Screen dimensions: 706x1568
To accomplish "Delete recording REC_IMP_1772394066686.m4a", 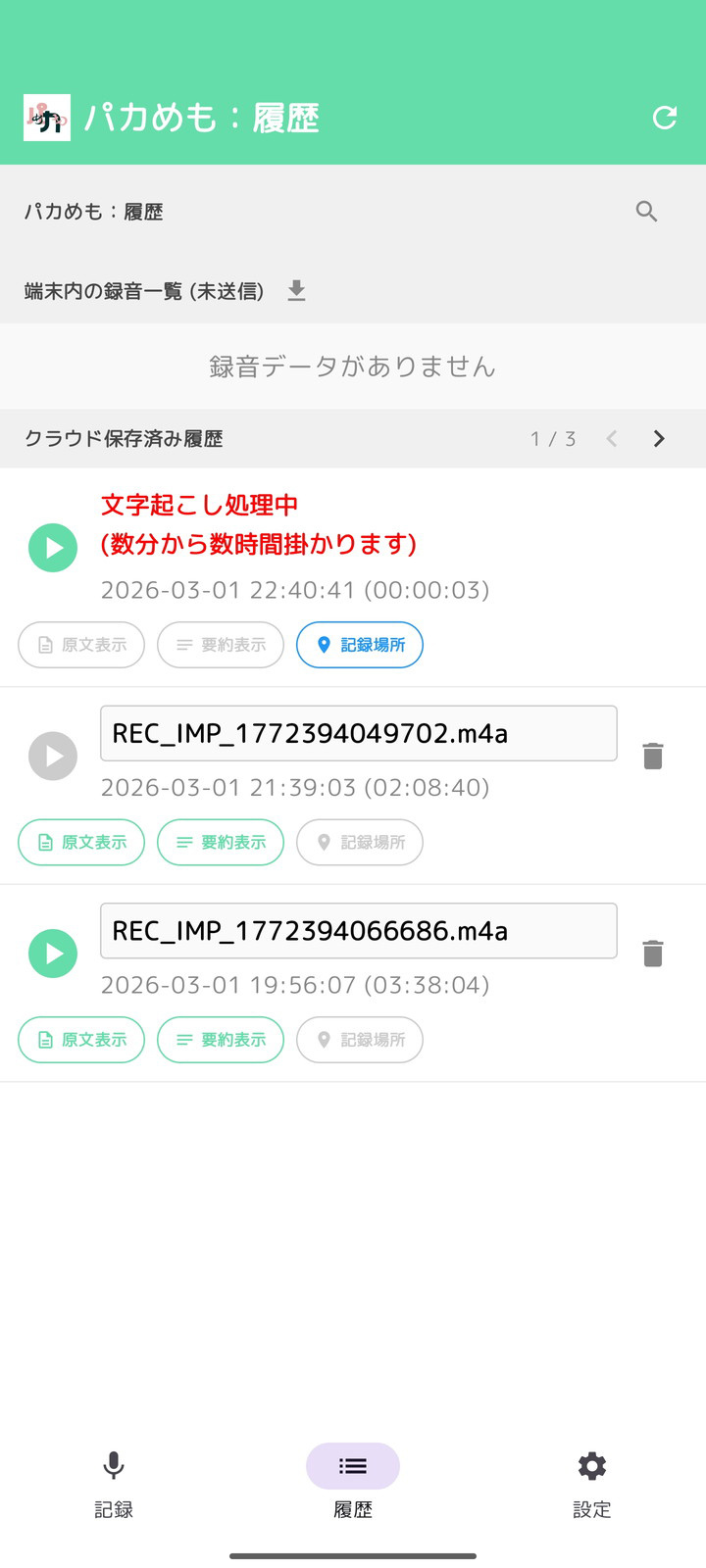I will (653, 954).
